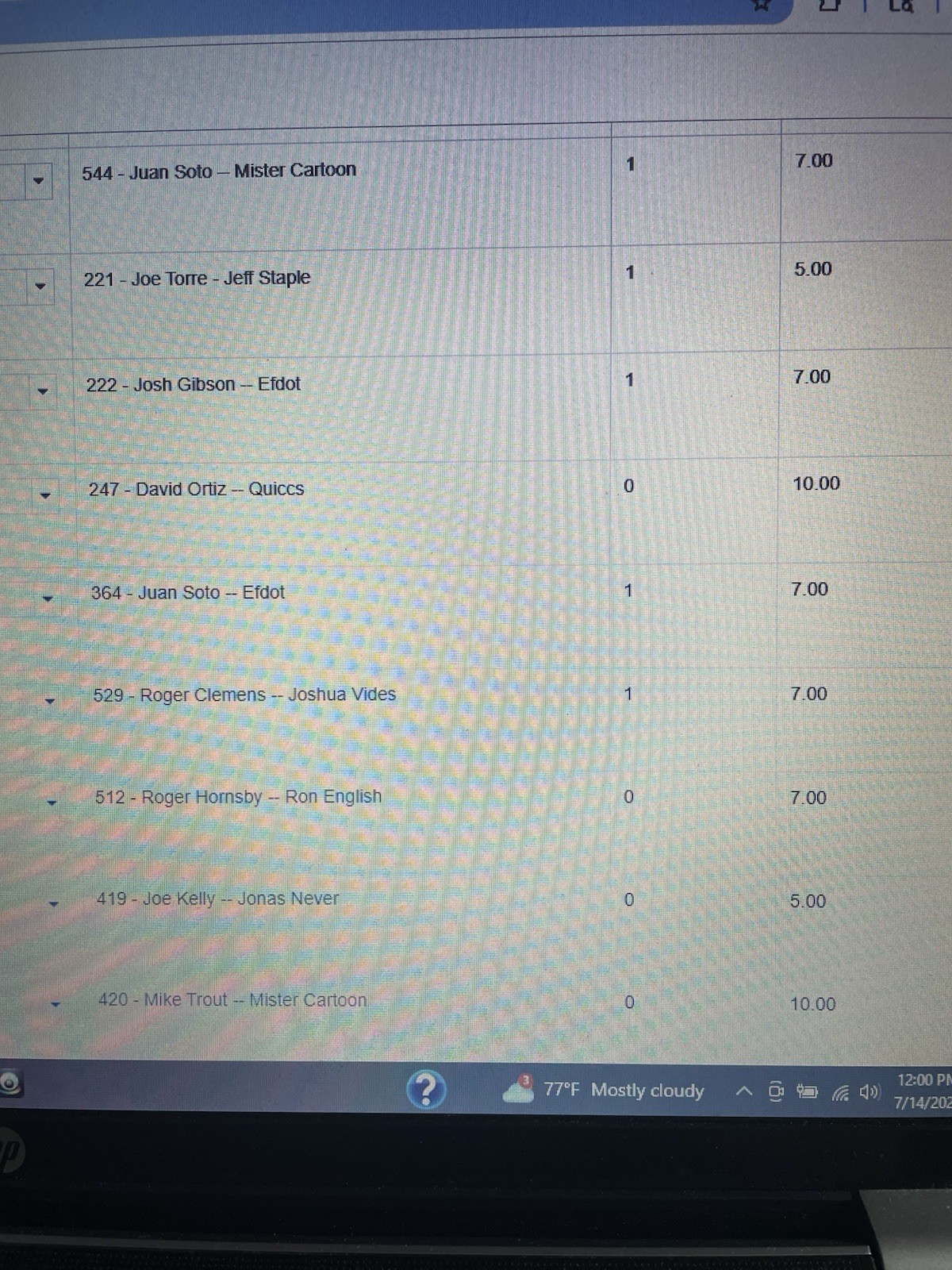Expand the dropdown for 512 - Roger Hornsby
Viewport: 952px width, 1270px height.
[52, 802]
